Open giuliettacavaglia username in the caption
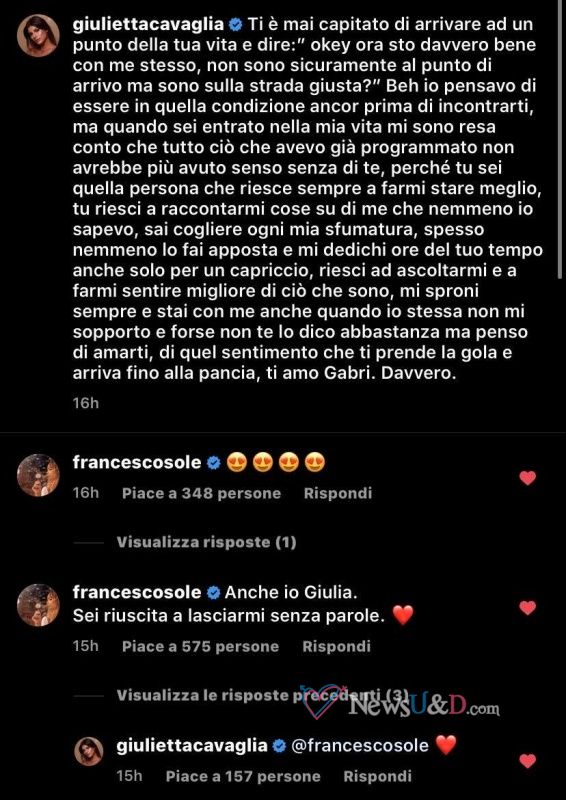The width and height of the screenshot is (566, 800). (x=148, y=25)
